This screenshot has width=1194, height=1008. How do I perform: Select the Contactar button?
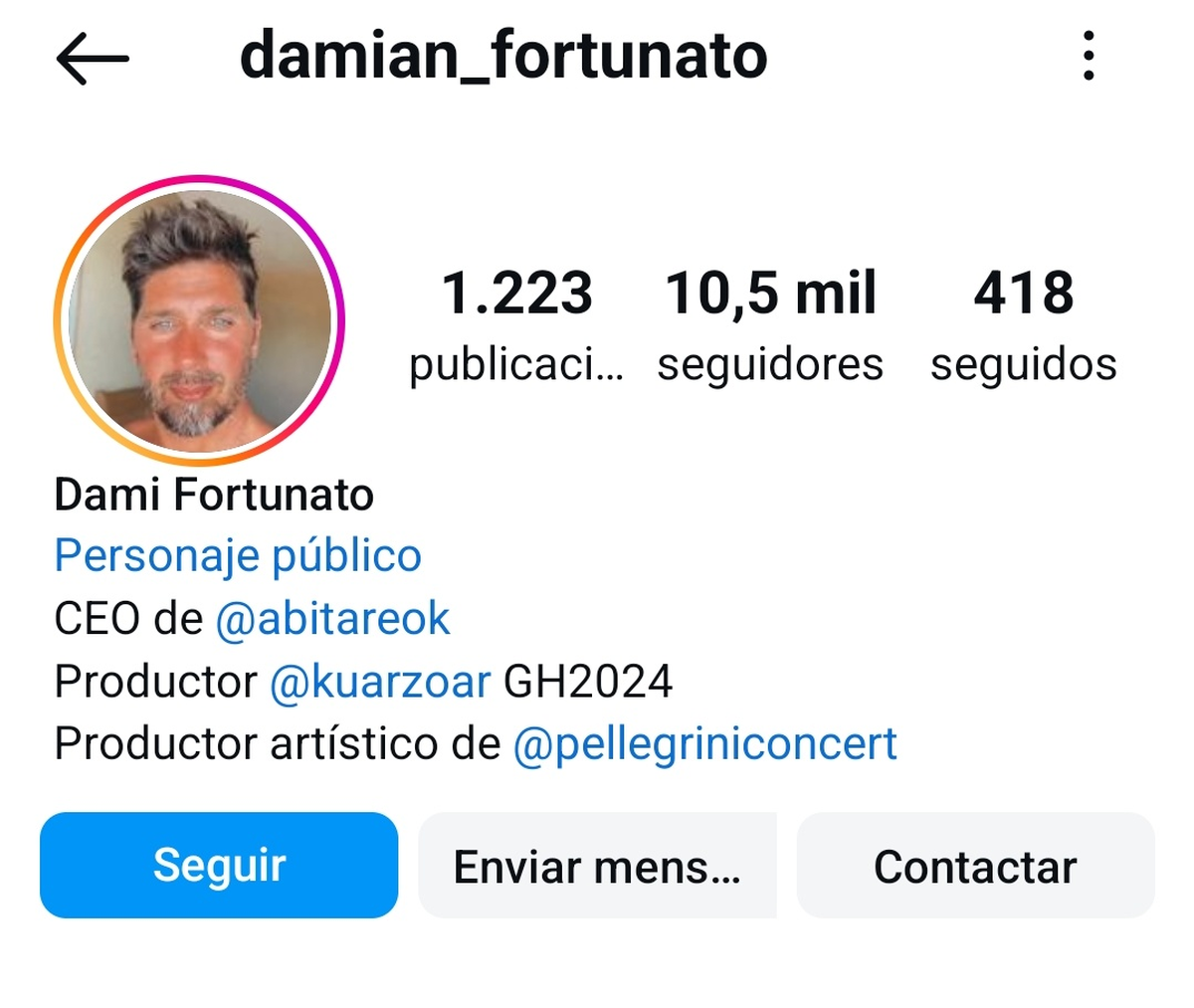click(x=975, y=866)
